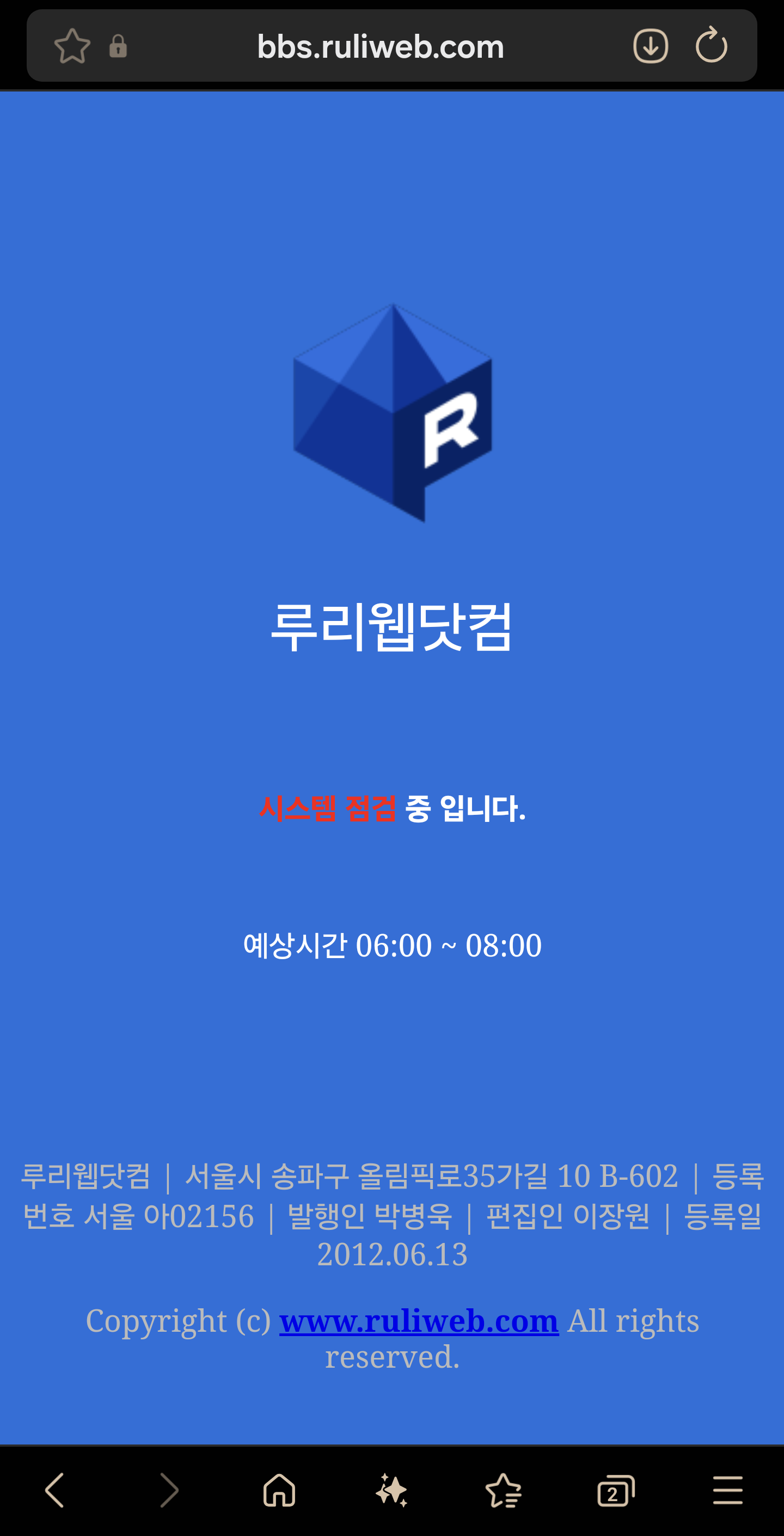Open the AI sparkle assistant
784x1536 pixels.
(391, 1490)
